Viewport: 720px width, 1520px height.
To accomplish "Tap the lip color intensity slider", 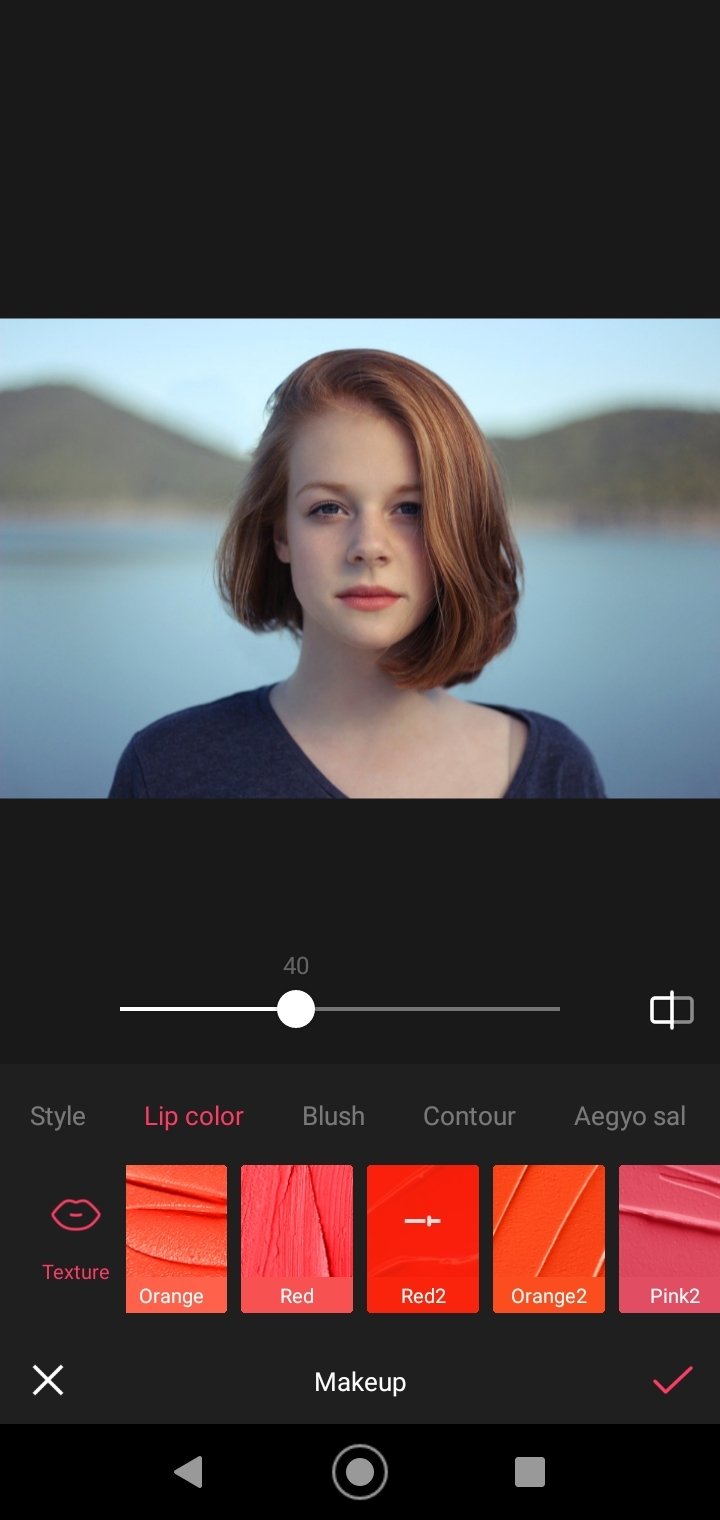I will [339, 1009].
